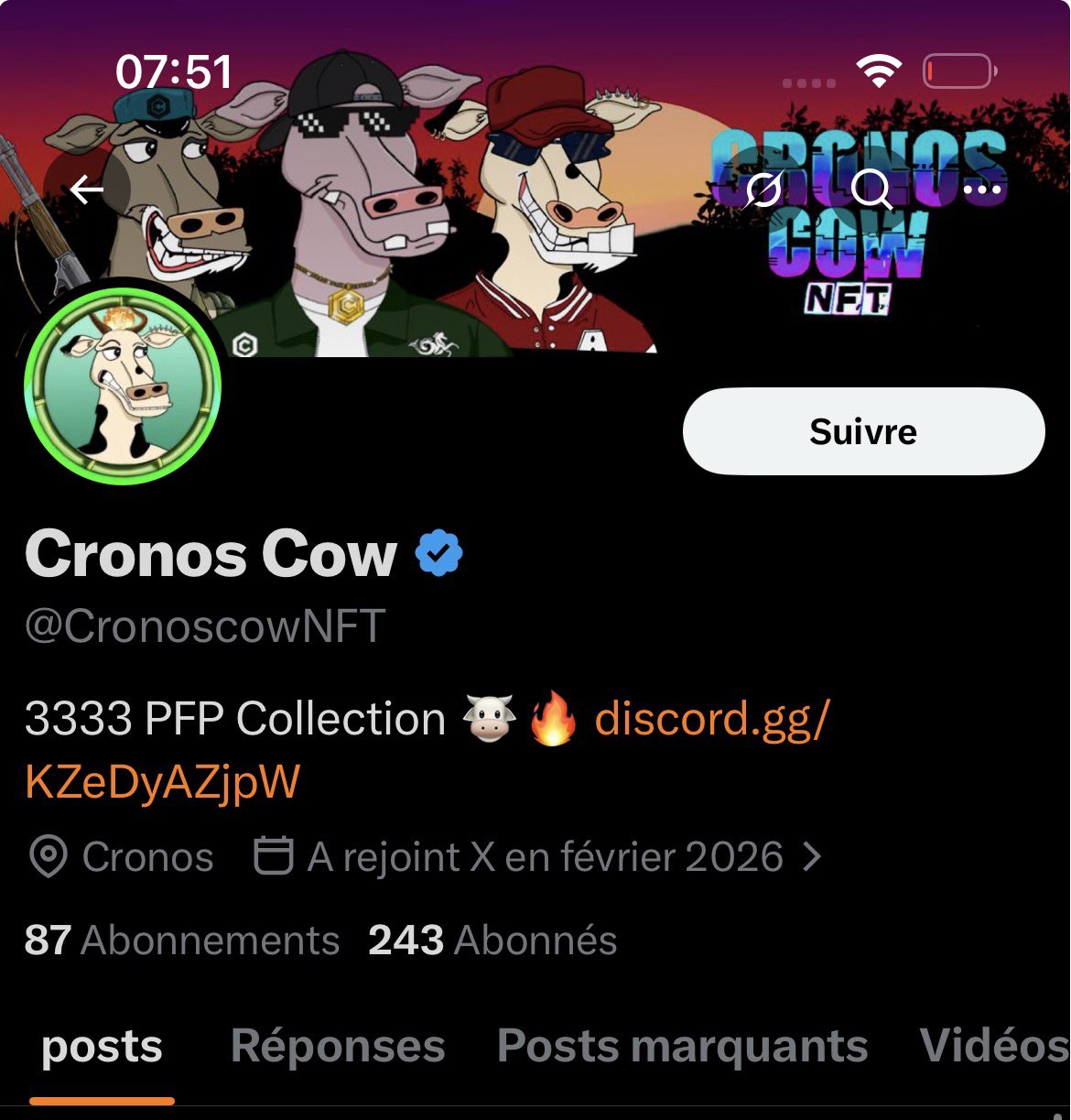Search this profile's posts
This screenshot has height=1120, width=1071.
[871, 190]
